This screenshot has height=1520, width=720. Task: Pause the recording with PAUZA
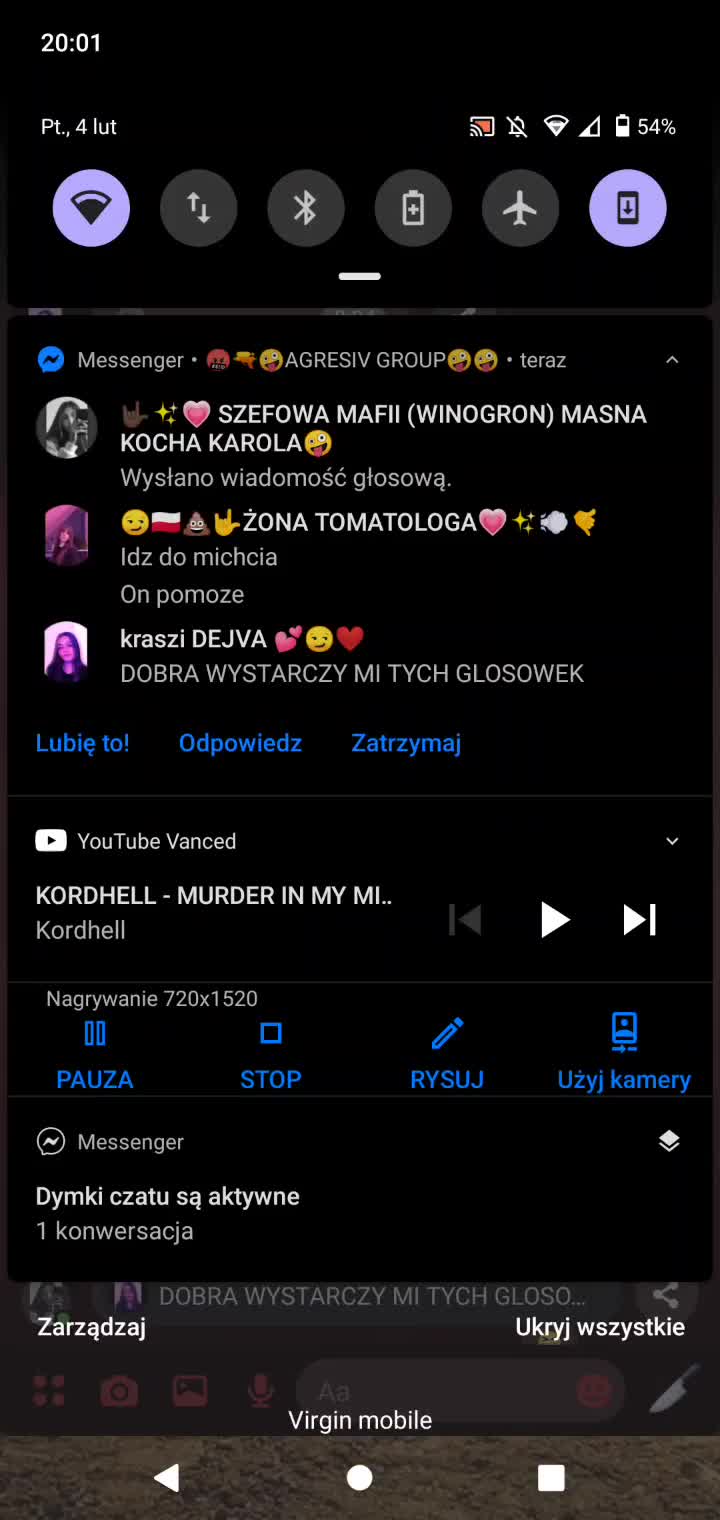tap(95, 1052)
